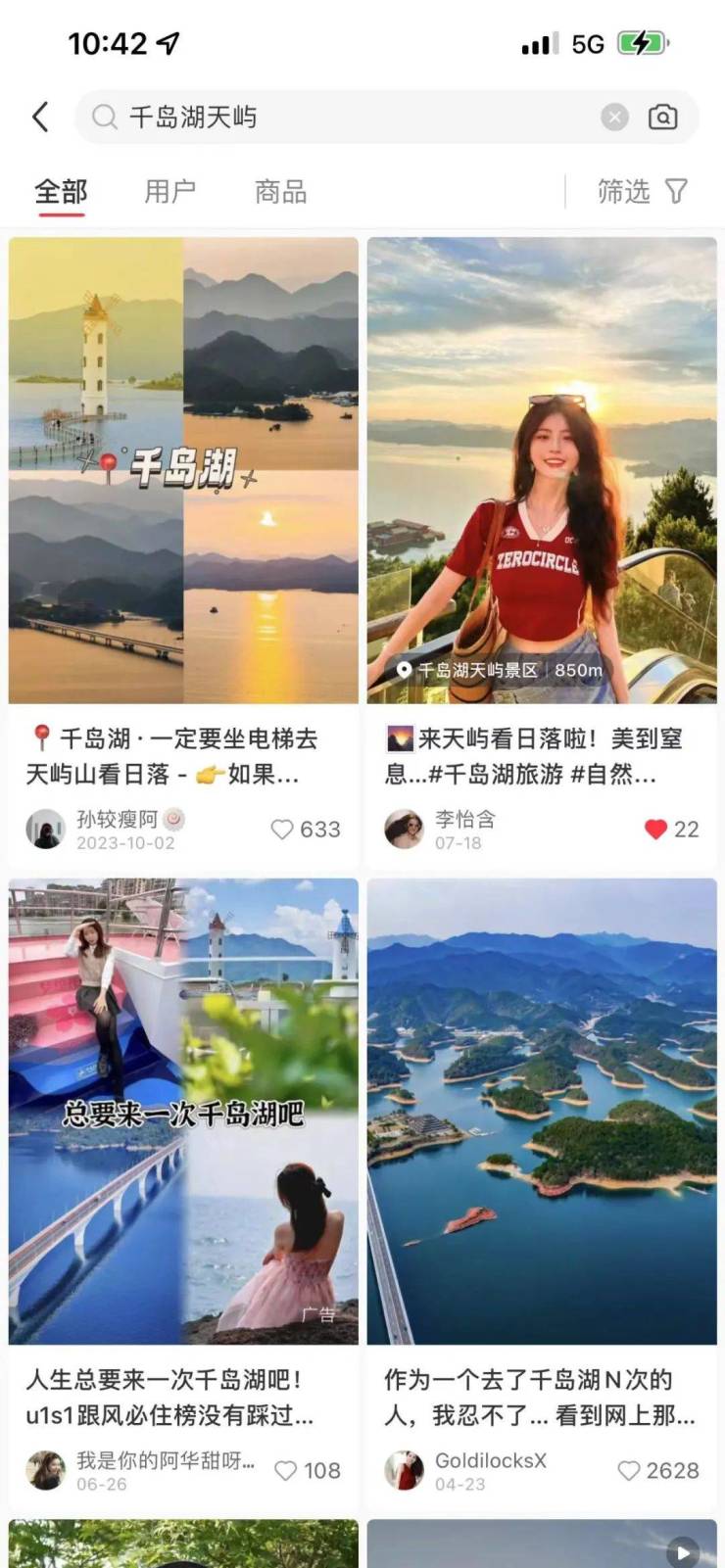This screenshot has width=725, height=1568.
Task: Open the post about 坐电梯去天屿山看日落
Action: [183, 470]
